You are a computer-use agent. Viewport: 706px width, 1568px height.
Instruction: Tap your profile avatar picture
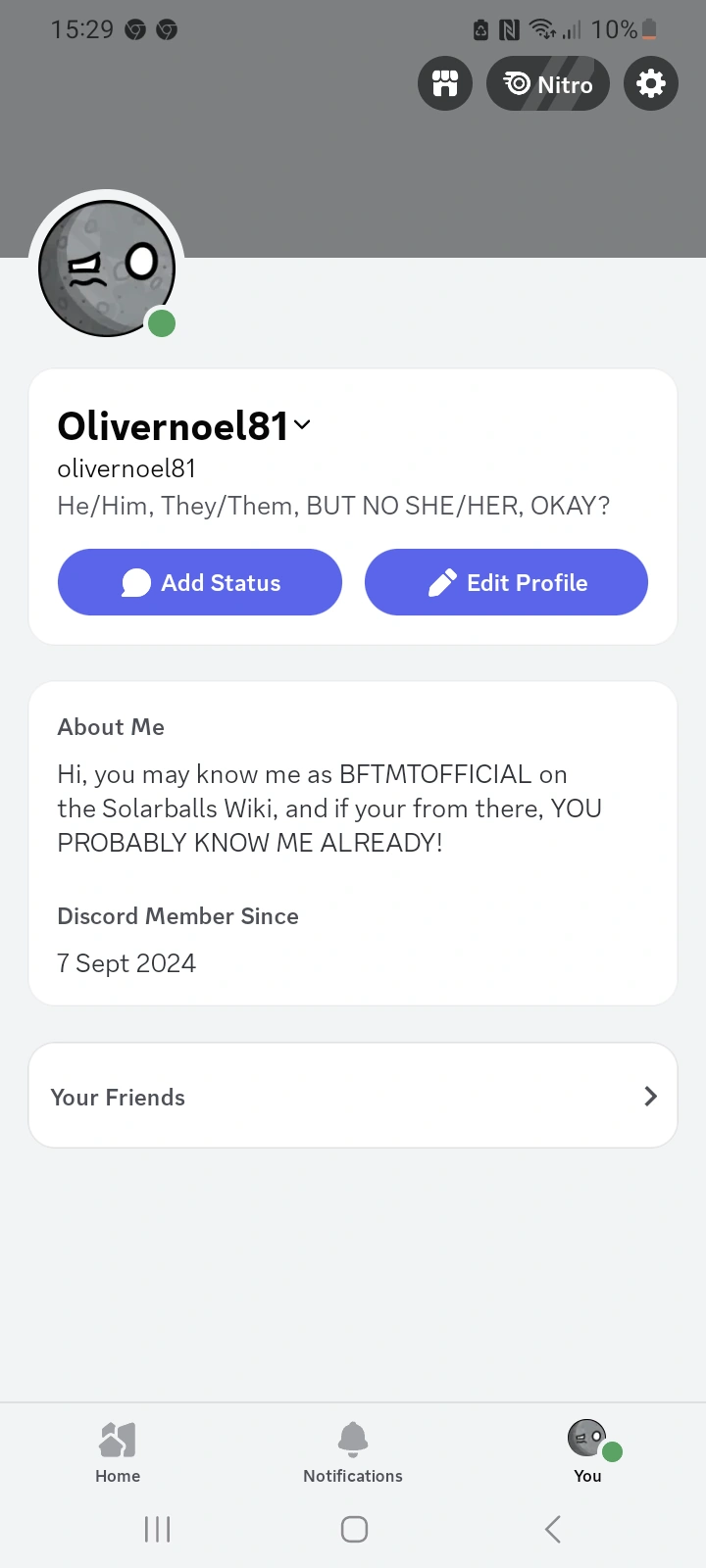(x=107, y=267)
